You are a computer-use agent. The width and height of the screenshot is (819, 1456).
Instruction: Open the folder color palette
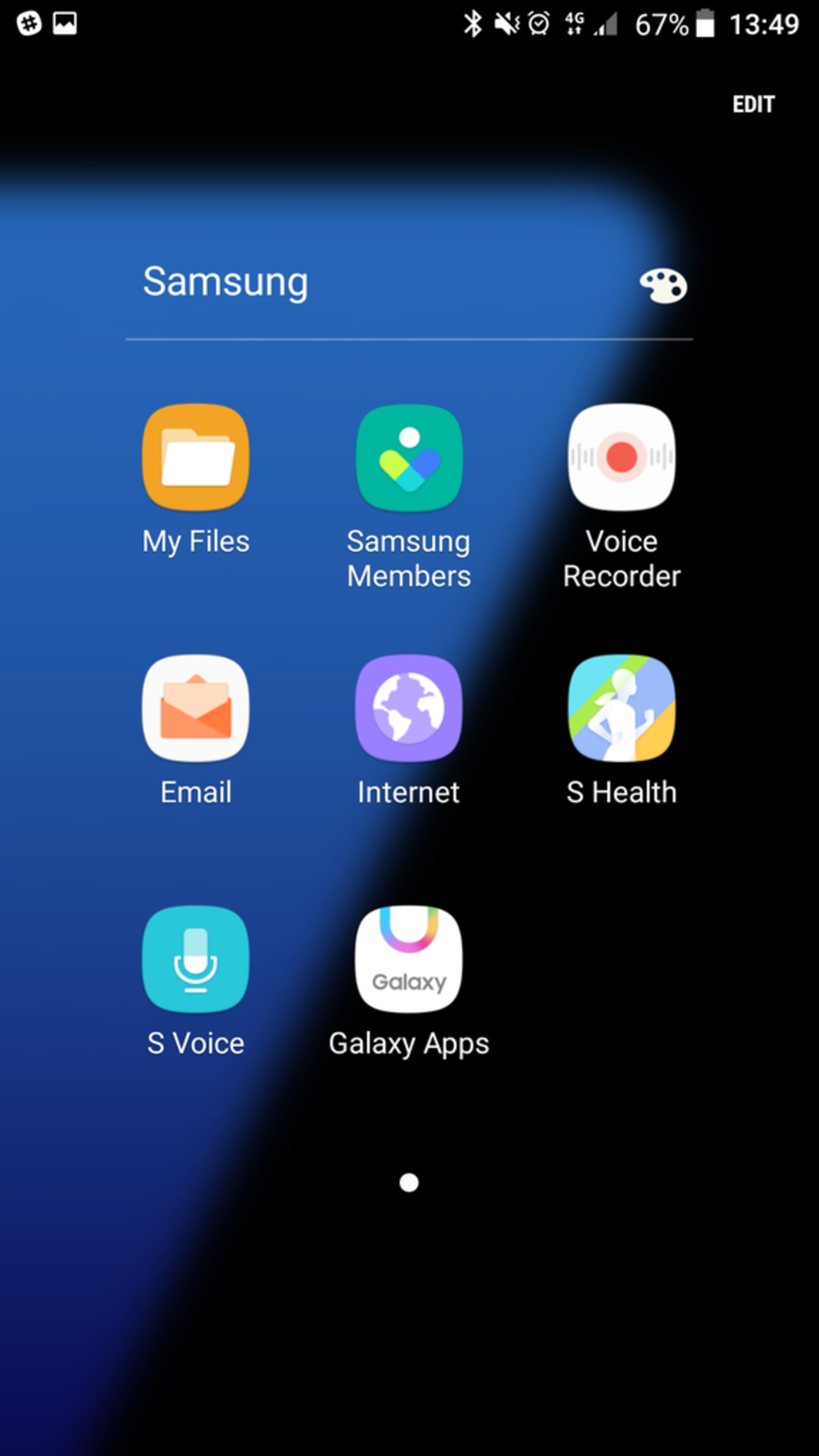(x=663, y=285)
